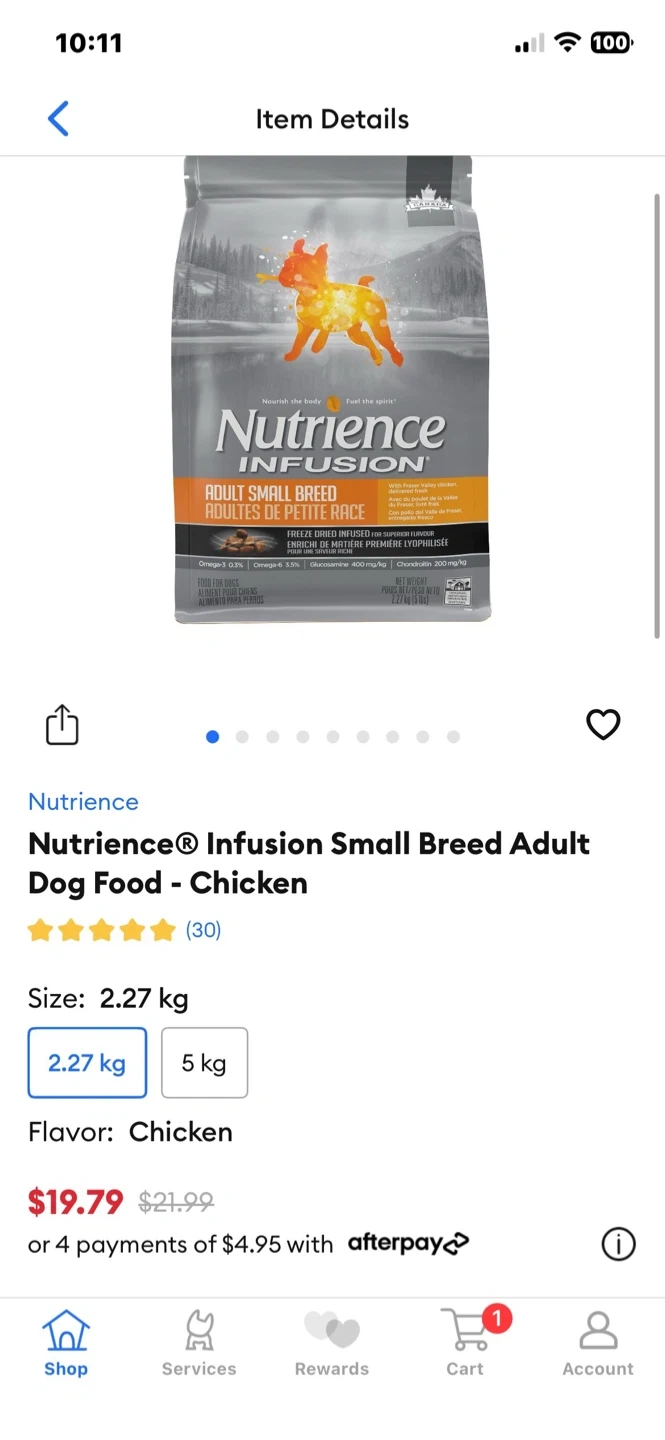Switch to the Account tab
This screenshot has height=1440, width=665.
point(598,1343)
